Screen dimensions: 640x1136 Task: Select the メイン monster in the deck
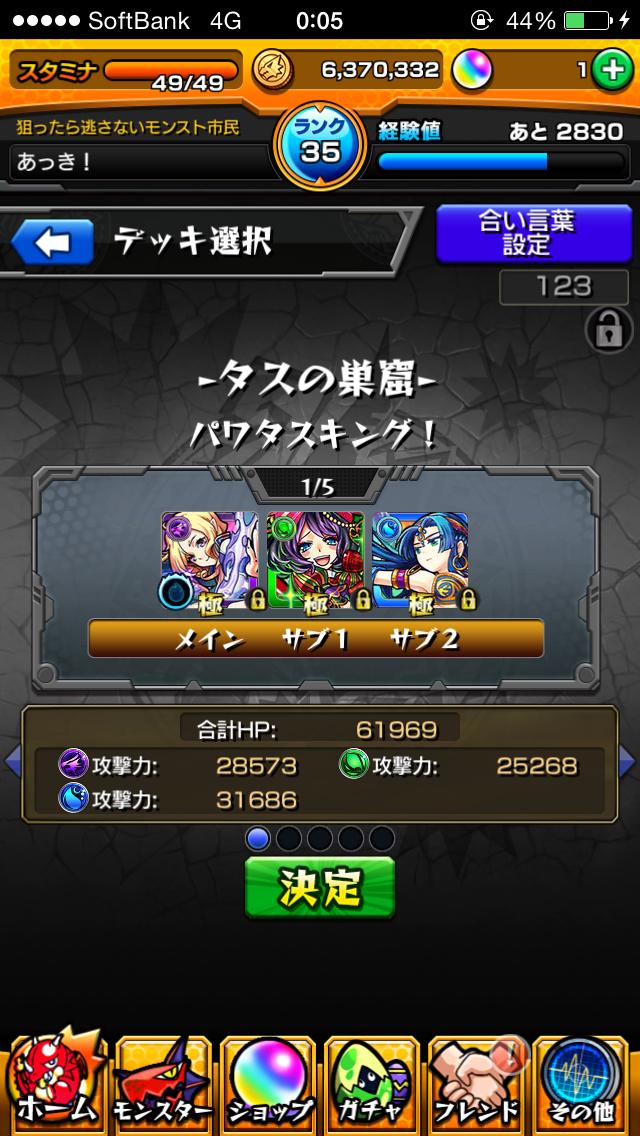click(210, 561)
